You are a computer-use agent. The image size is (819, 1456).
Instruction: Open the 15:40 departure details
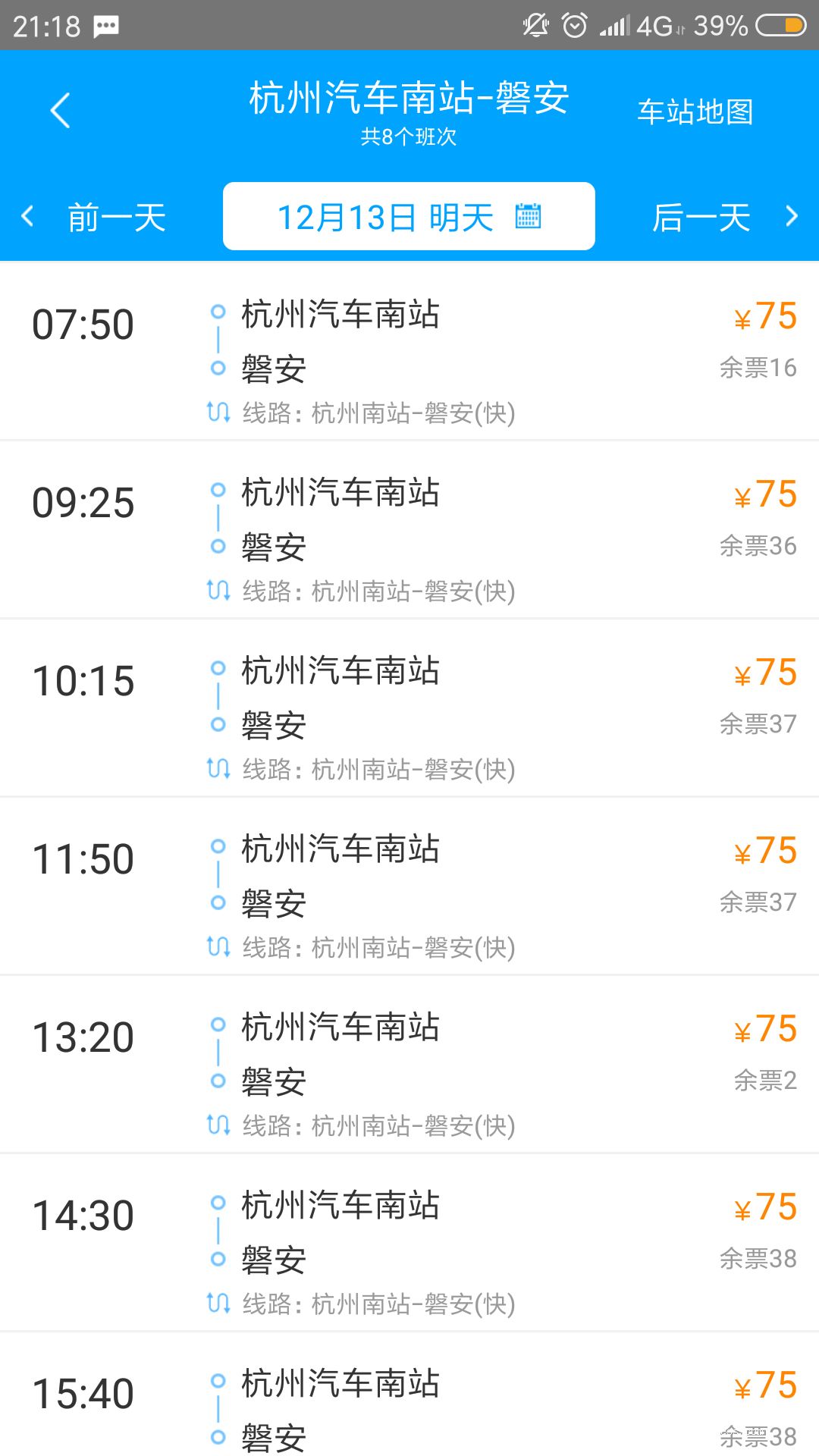click(409, 1403)
